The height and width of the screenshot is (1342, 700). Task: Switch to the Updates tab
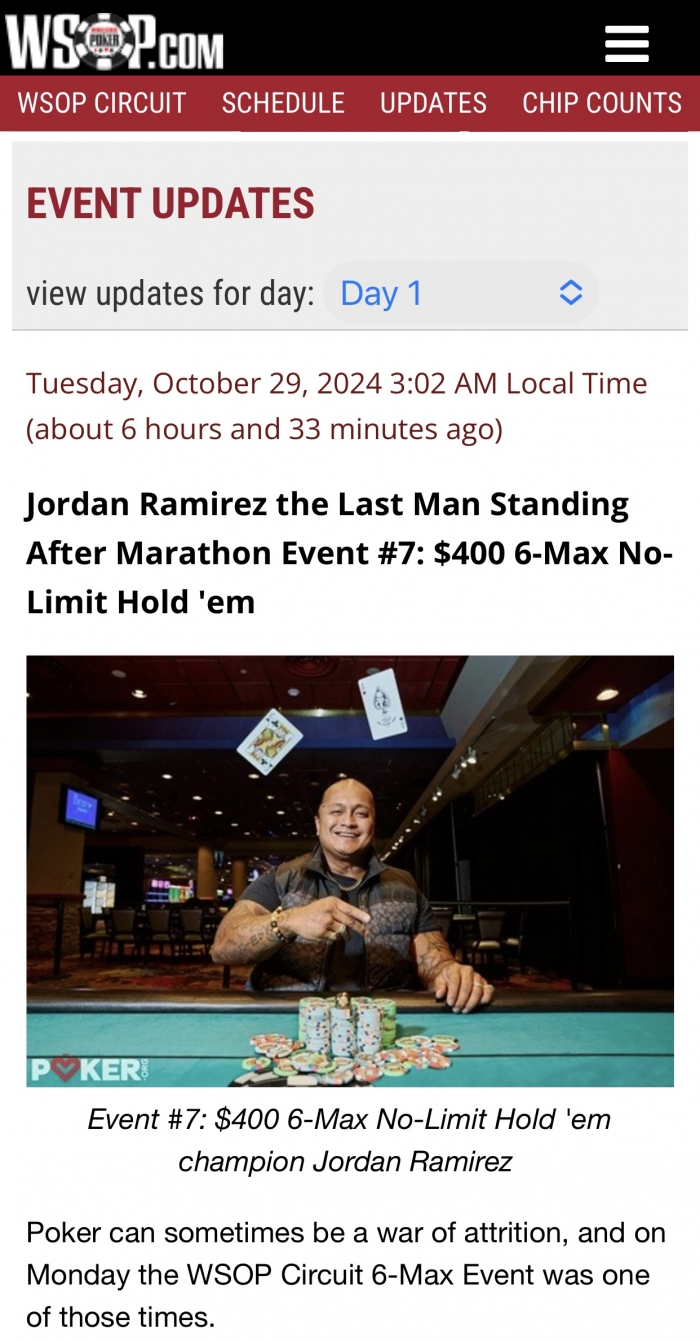[x=433, y=103]
